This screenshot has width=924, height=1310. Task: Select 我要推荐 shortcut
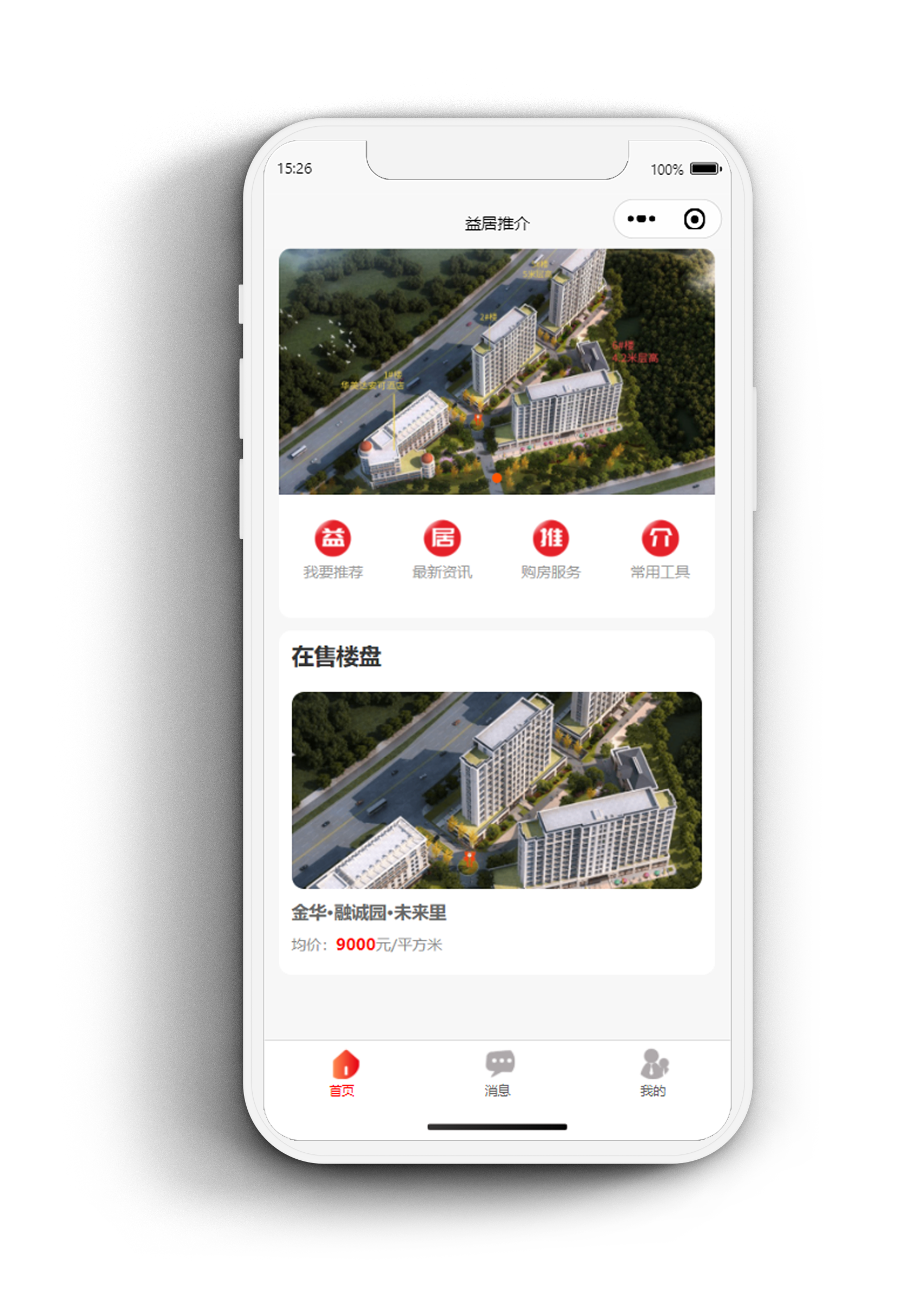point(333,549)
